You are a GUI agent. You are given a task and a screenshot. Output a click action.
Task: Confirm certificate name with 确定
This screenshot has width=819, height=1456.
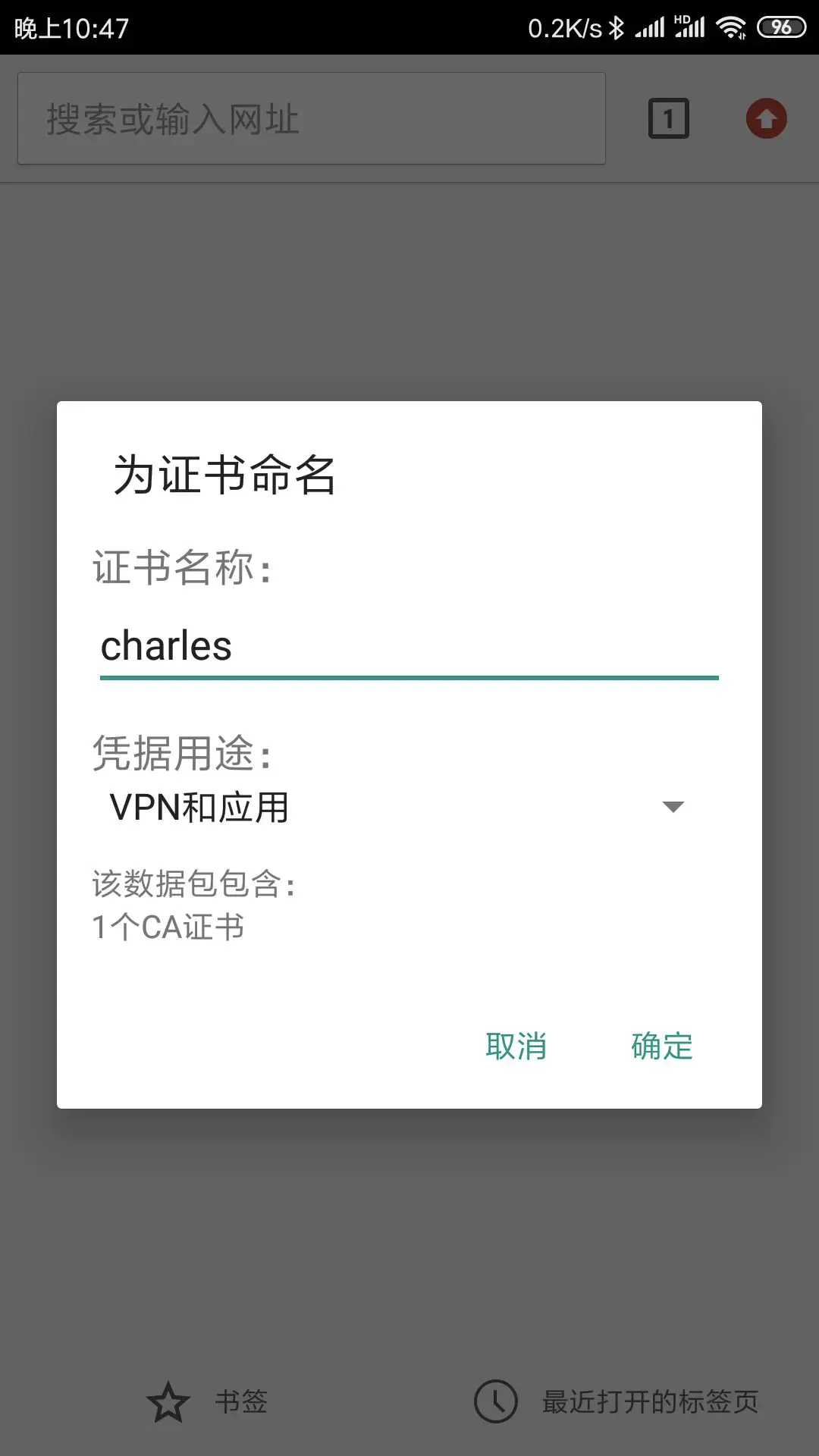[x=661, y=1046]
